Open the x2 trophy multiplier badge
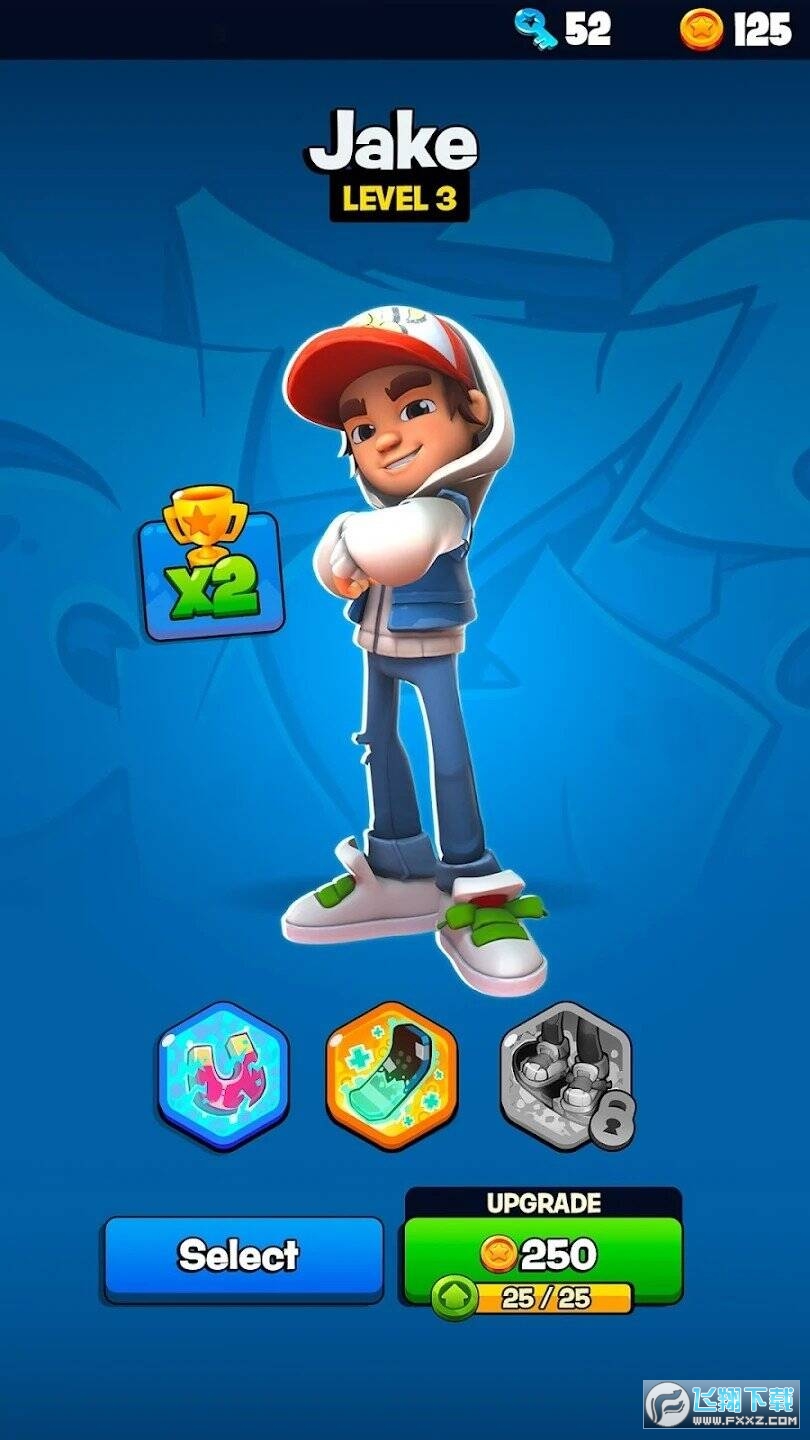This screenshot has height=1440, width=810. click(x=212, y=572)
